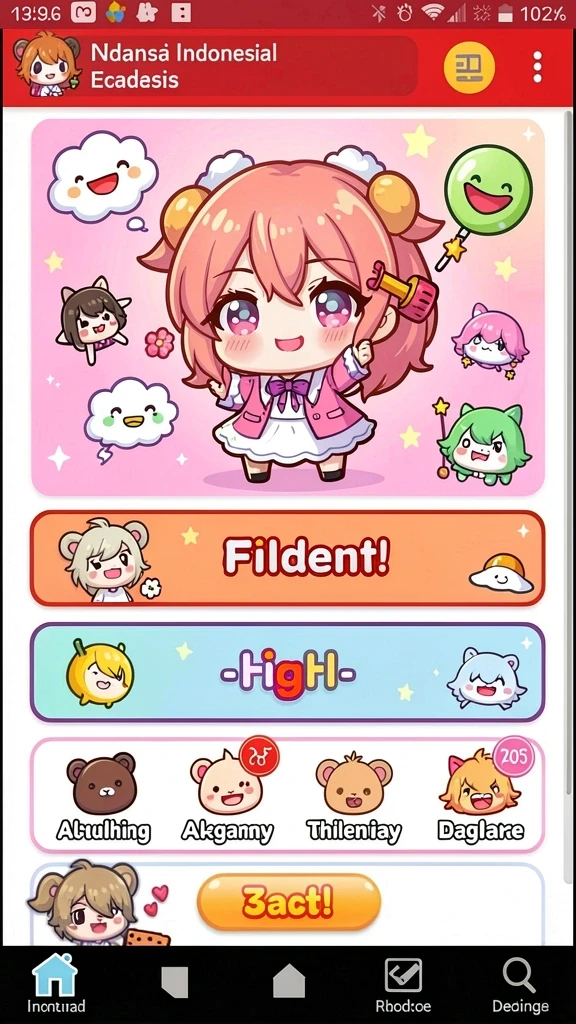576x1024 pixels.
Task: Tap the yellow 3act! button
Action: 289,902
